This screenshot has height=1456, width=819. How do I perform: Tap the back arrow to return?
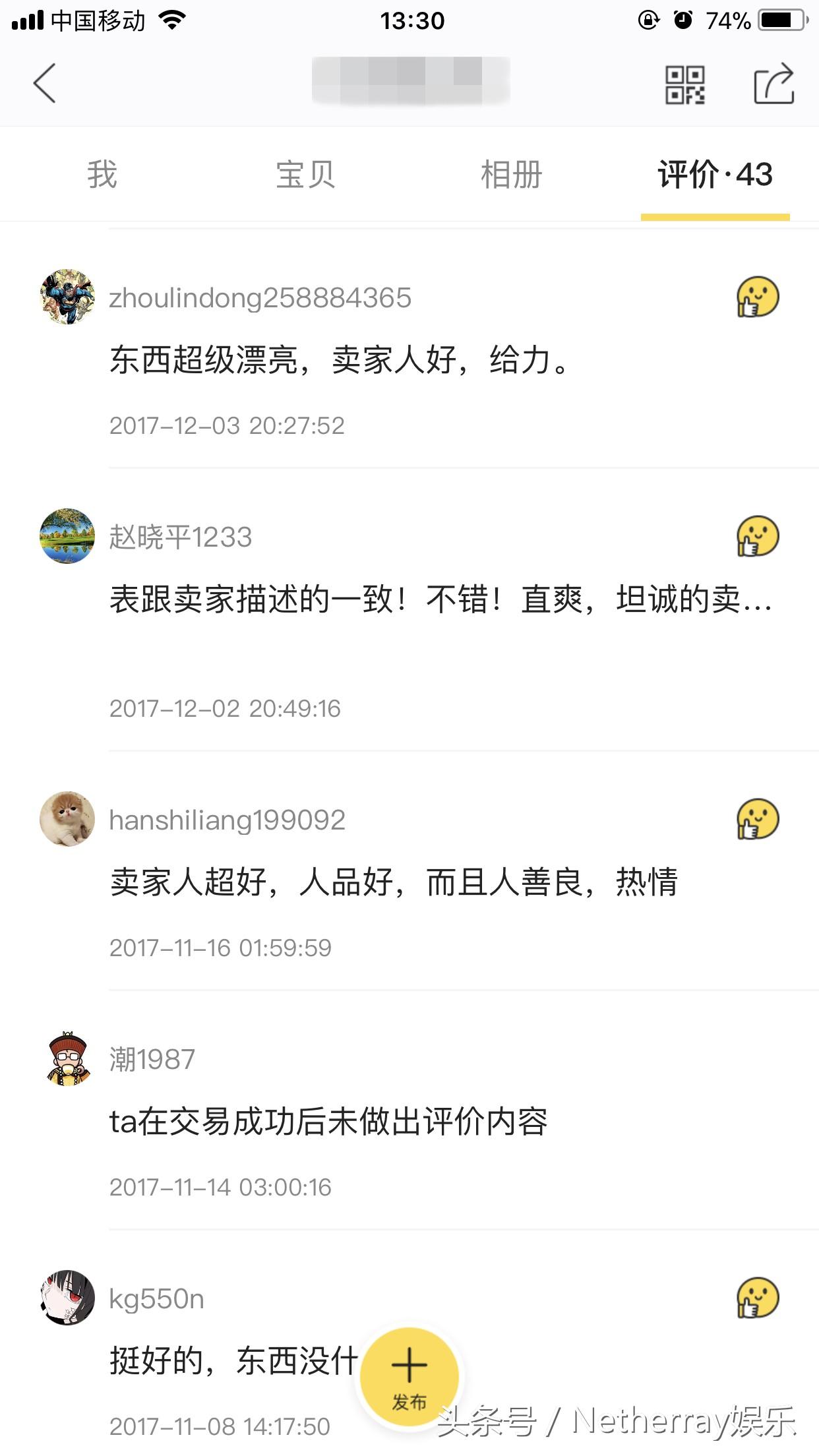tap(45, 84)
